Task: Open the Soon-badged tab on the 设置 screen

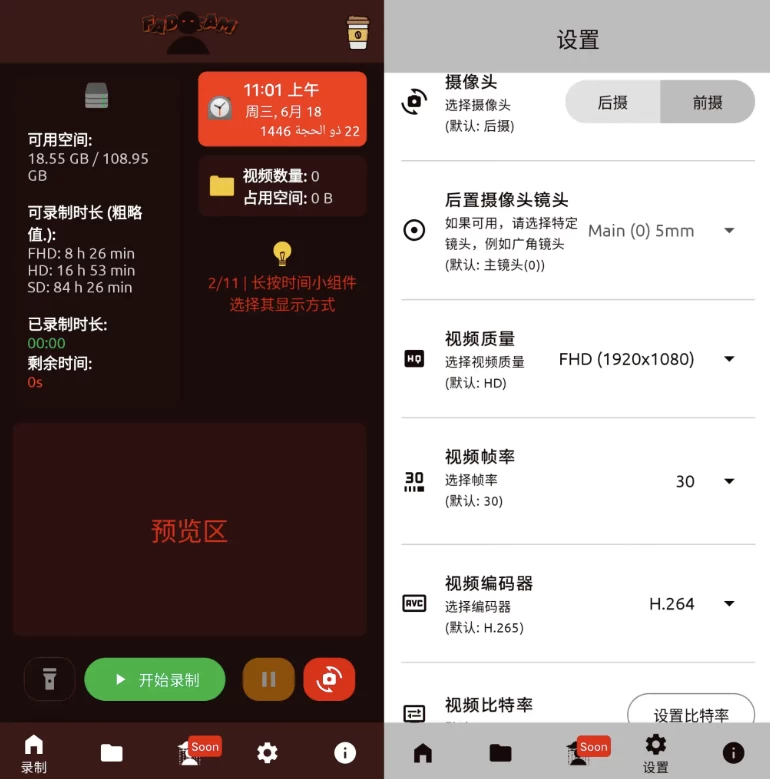Action: click(580, 753)
